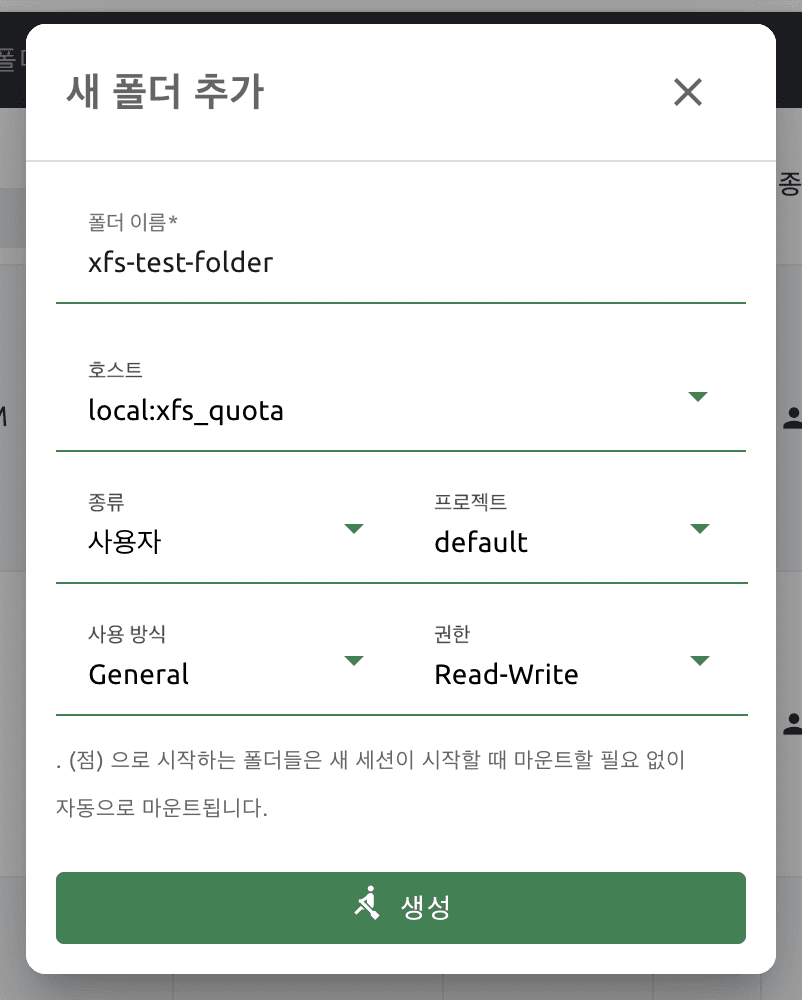Screen dimensions: 802x1000
Task: Change the 권한 permission dropdown
Action: point(572,673)
